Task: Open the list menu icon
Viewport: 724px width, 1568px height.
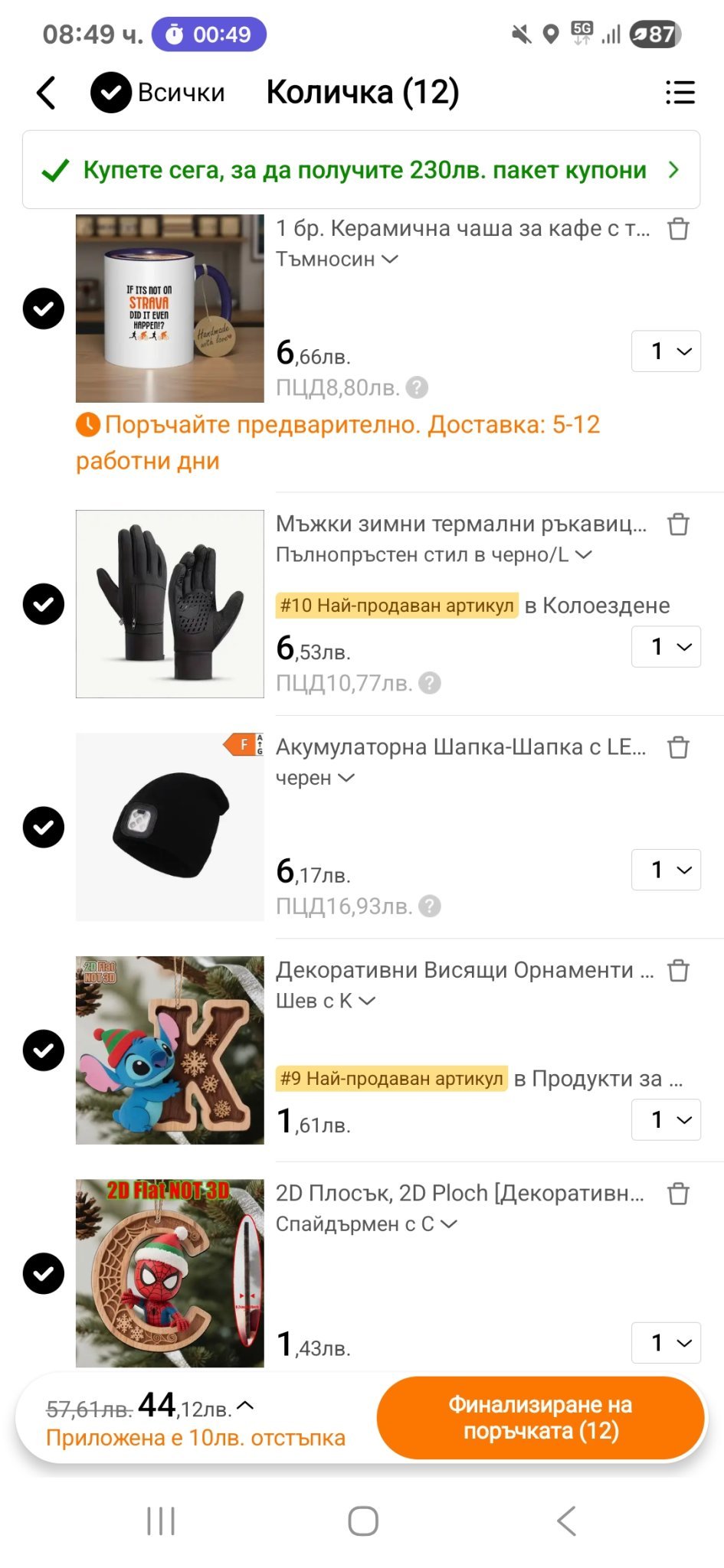Action: [x=680, y=93]
